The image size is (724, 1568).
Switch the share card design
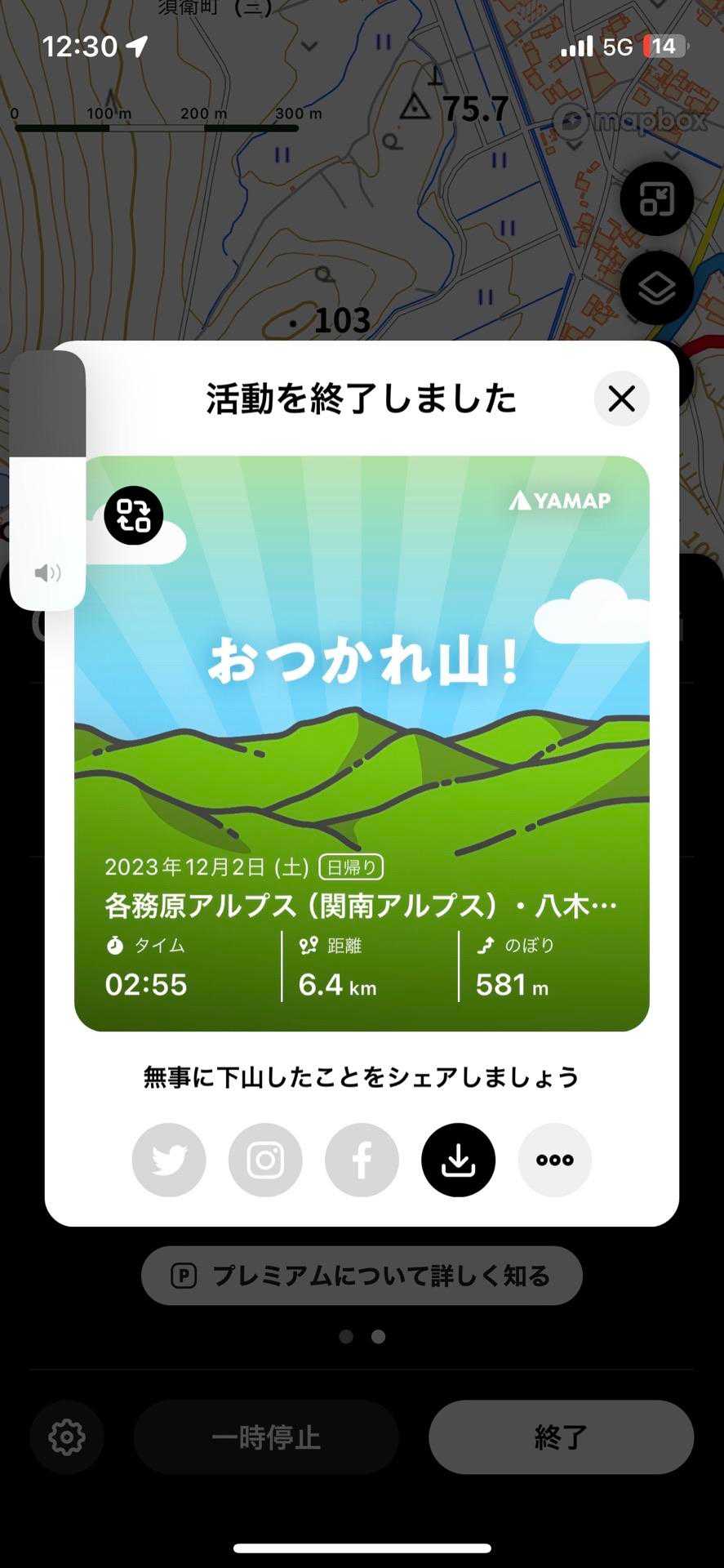134,515
